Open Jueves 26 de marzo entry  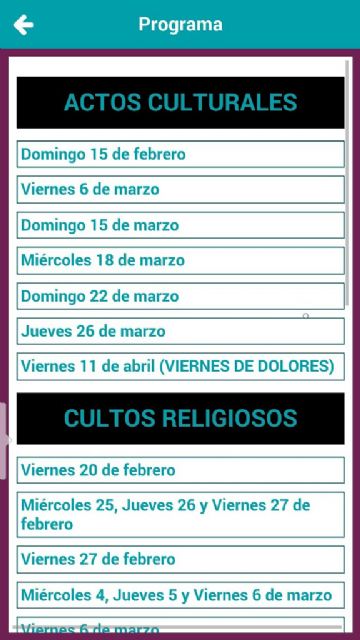pyautogui.click(x=180, y=331)
